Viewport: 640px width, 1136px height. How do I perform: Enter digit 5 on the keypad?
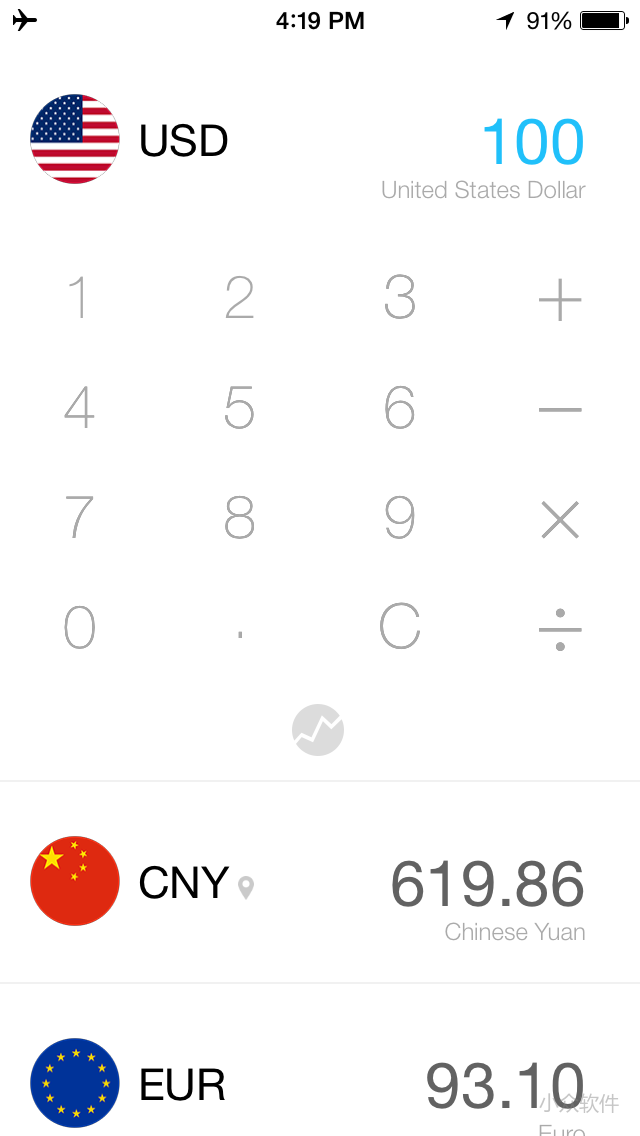(x=240, y=408)
